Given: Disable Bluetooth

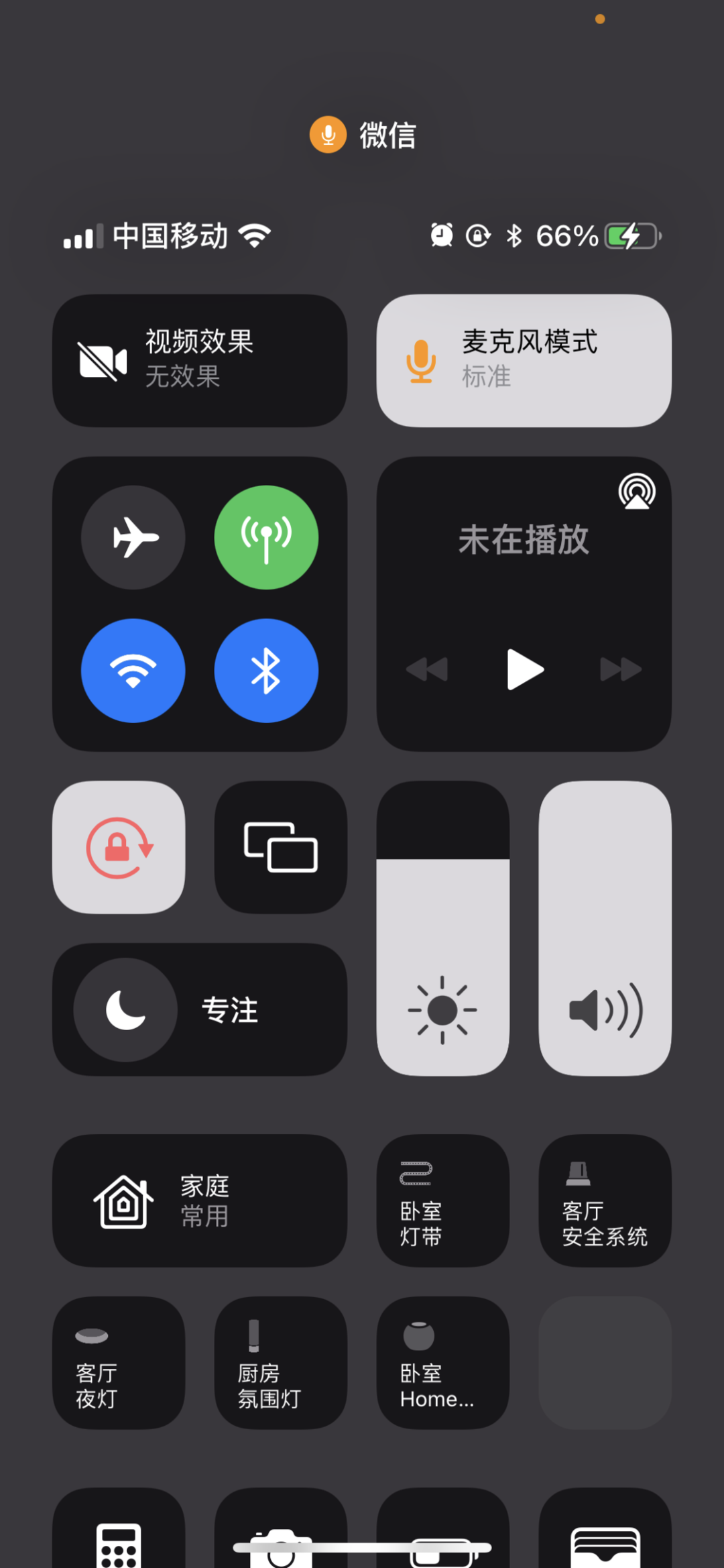Looking at the screenshot, I should coord(266,670).
